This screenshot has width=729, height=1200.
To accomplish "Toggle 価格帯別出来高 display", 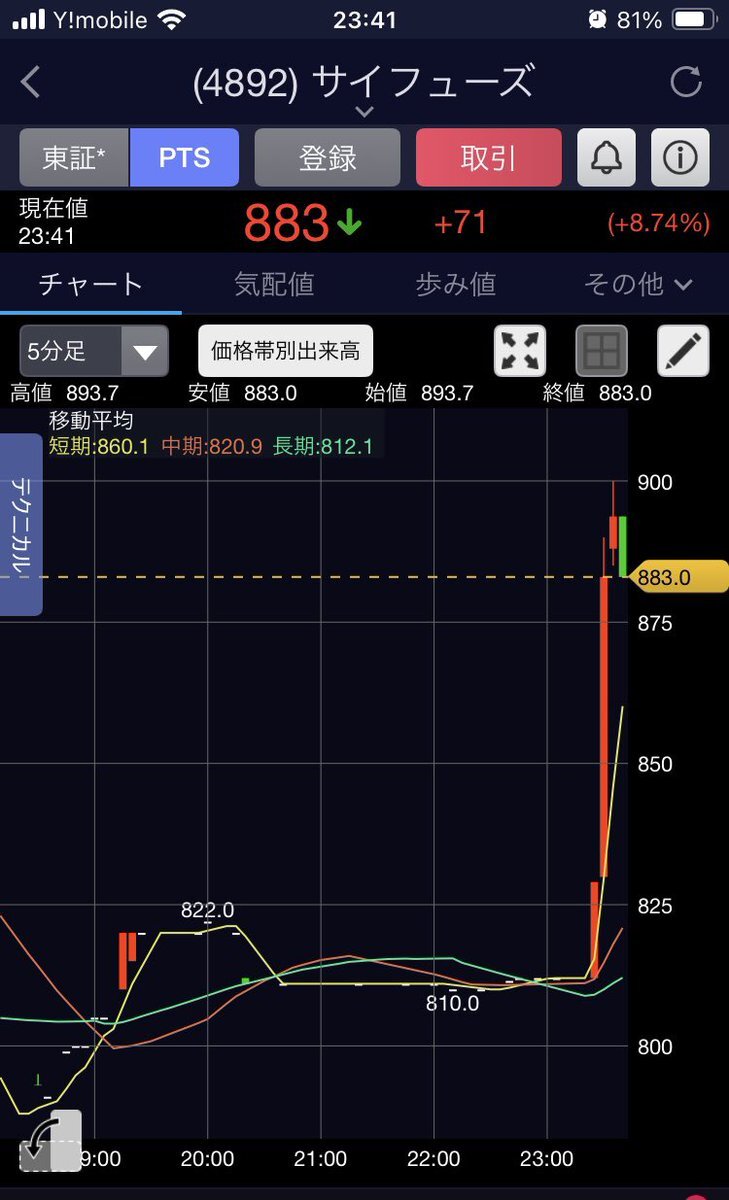I will tap(286, 351).
